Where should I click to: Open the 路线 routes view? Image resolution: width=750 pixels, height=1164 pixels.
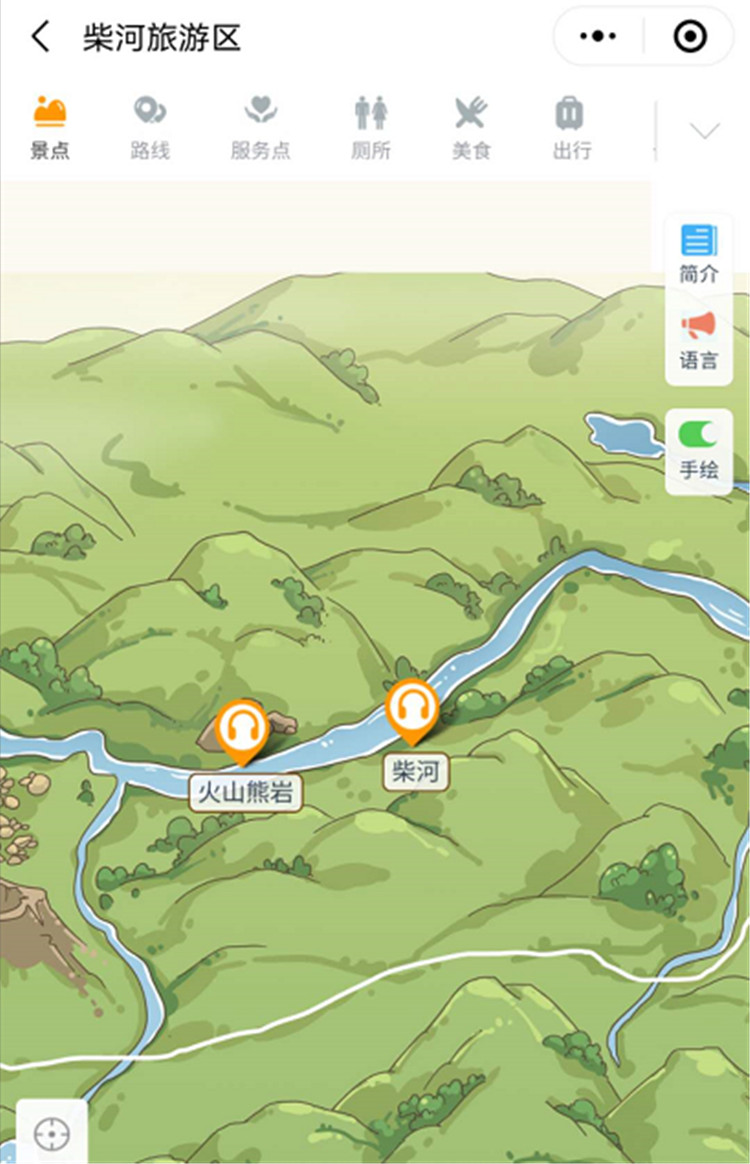[150, 120]
